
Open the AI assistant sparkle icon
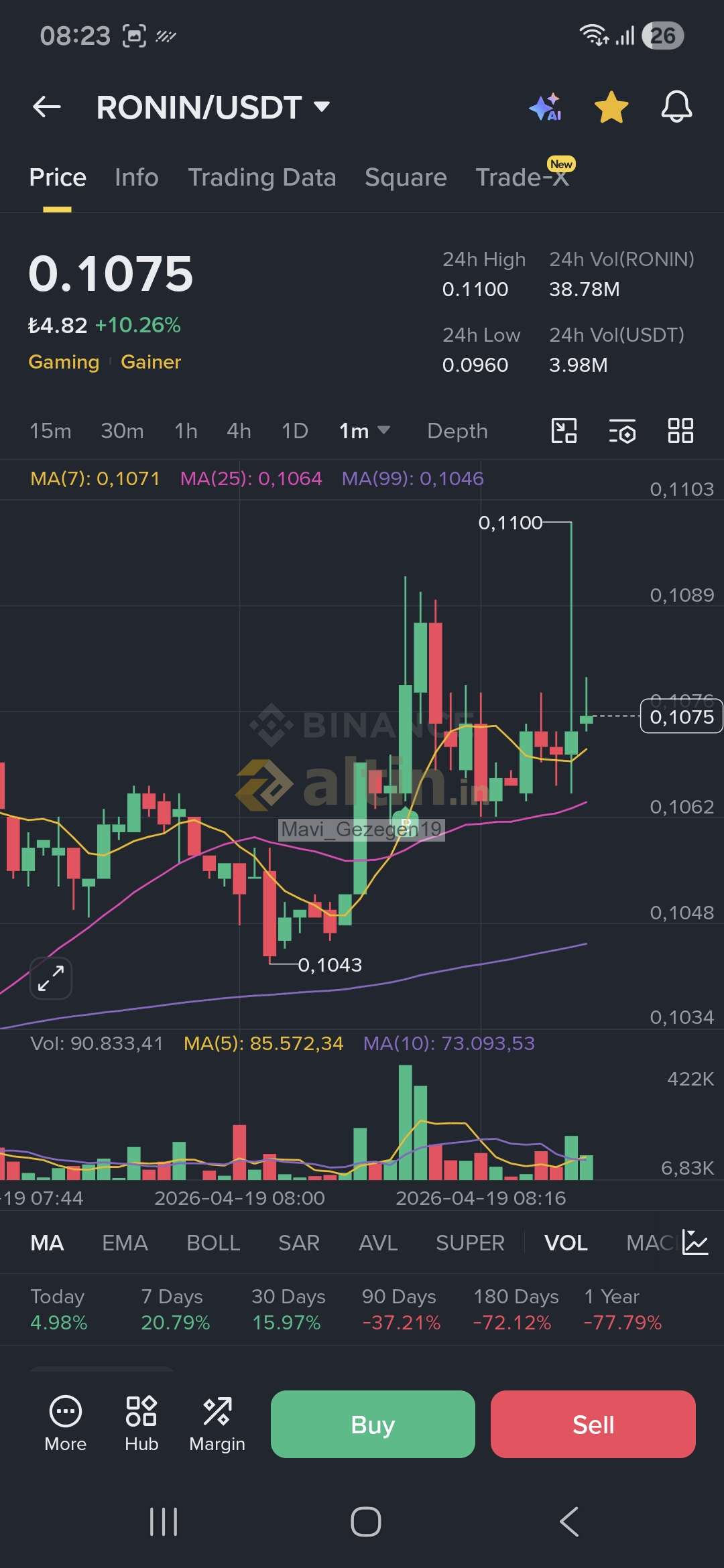(545, 107)
